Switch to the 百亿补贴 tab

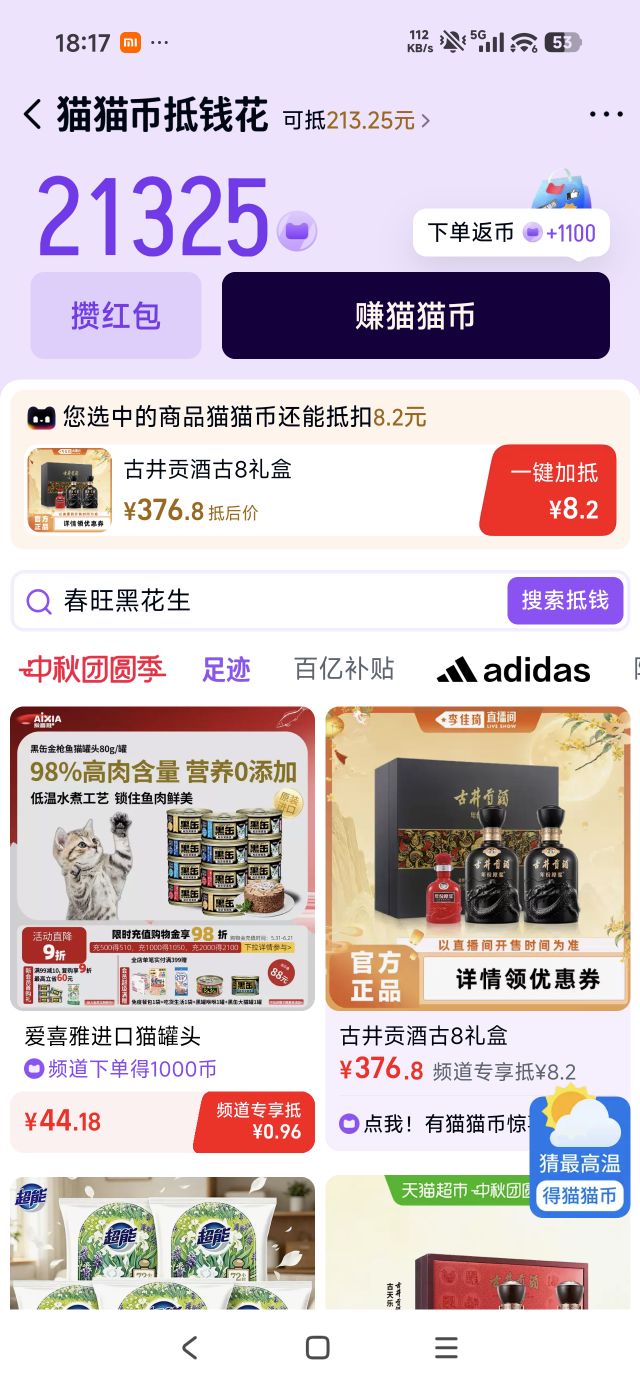pyautogui.click(x=344, y=669)
